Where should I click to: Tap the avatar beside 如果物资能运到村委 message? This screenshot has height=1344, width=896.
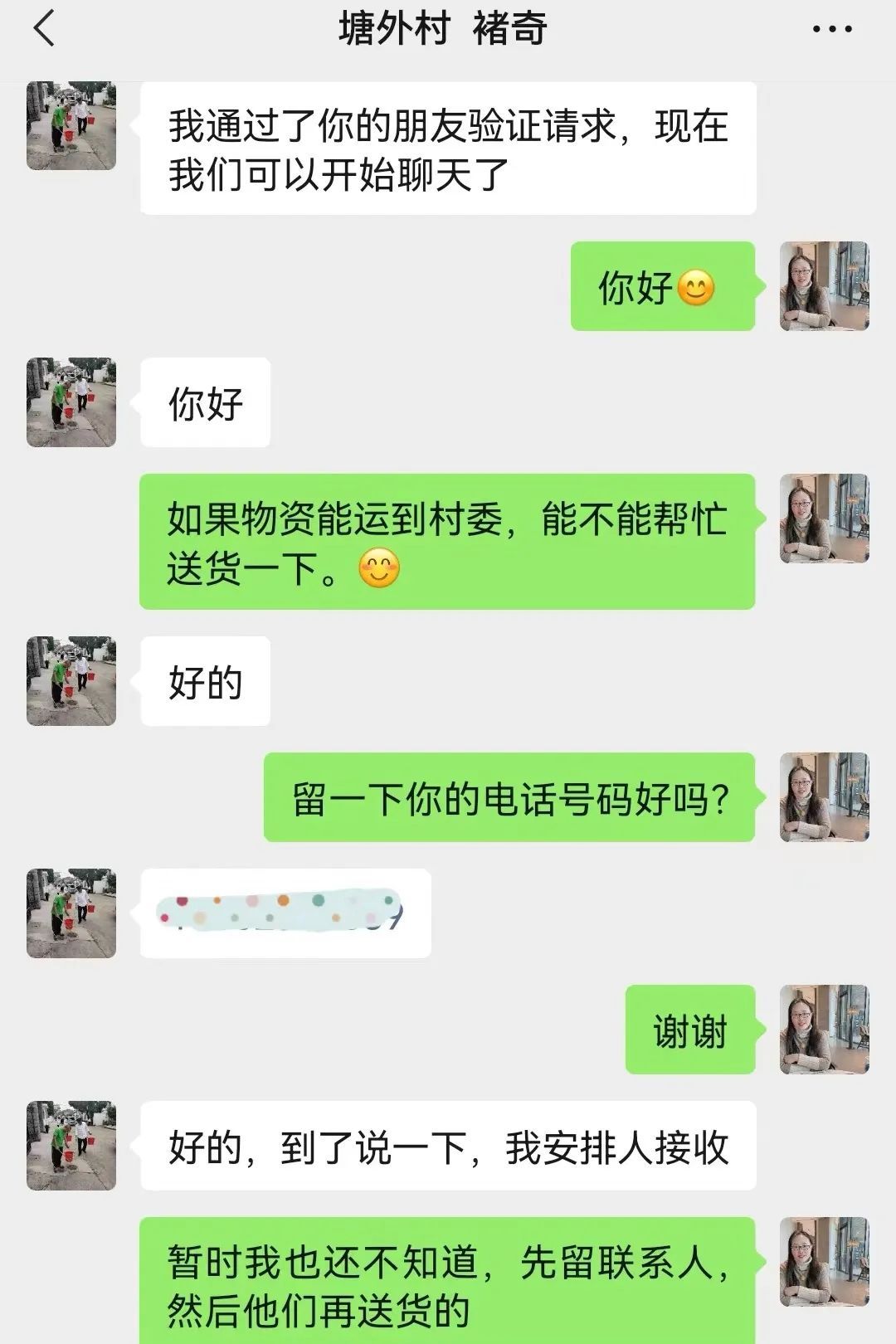pyautogui.click(x=824, y=519)
